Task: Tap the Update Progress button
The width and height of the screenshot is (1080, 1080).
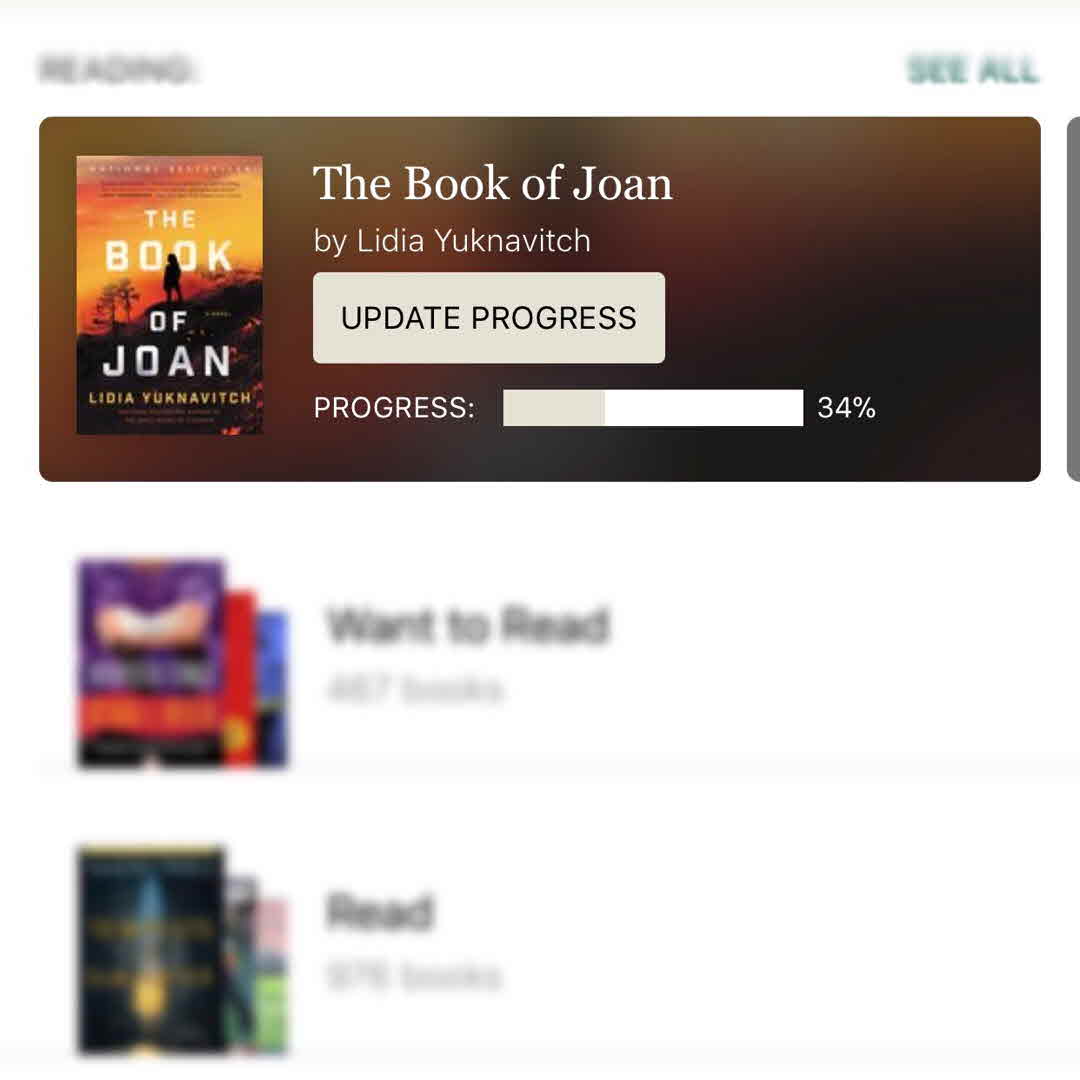Action: [x=488, y=318]
